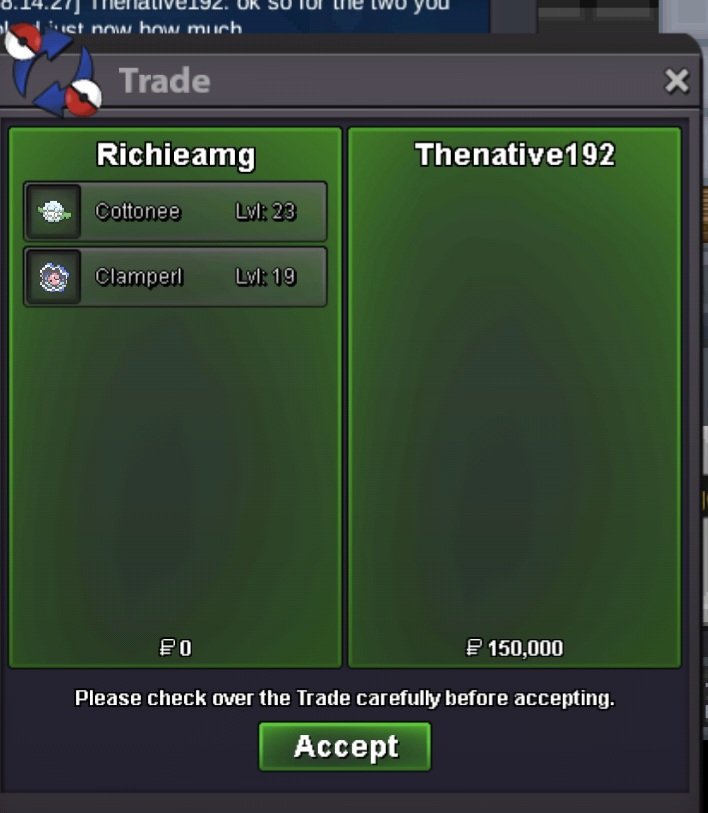View Clamperl Lvl 19 trade entry
708x813 pixels.
pyautogui.click(x=176, y=277)
